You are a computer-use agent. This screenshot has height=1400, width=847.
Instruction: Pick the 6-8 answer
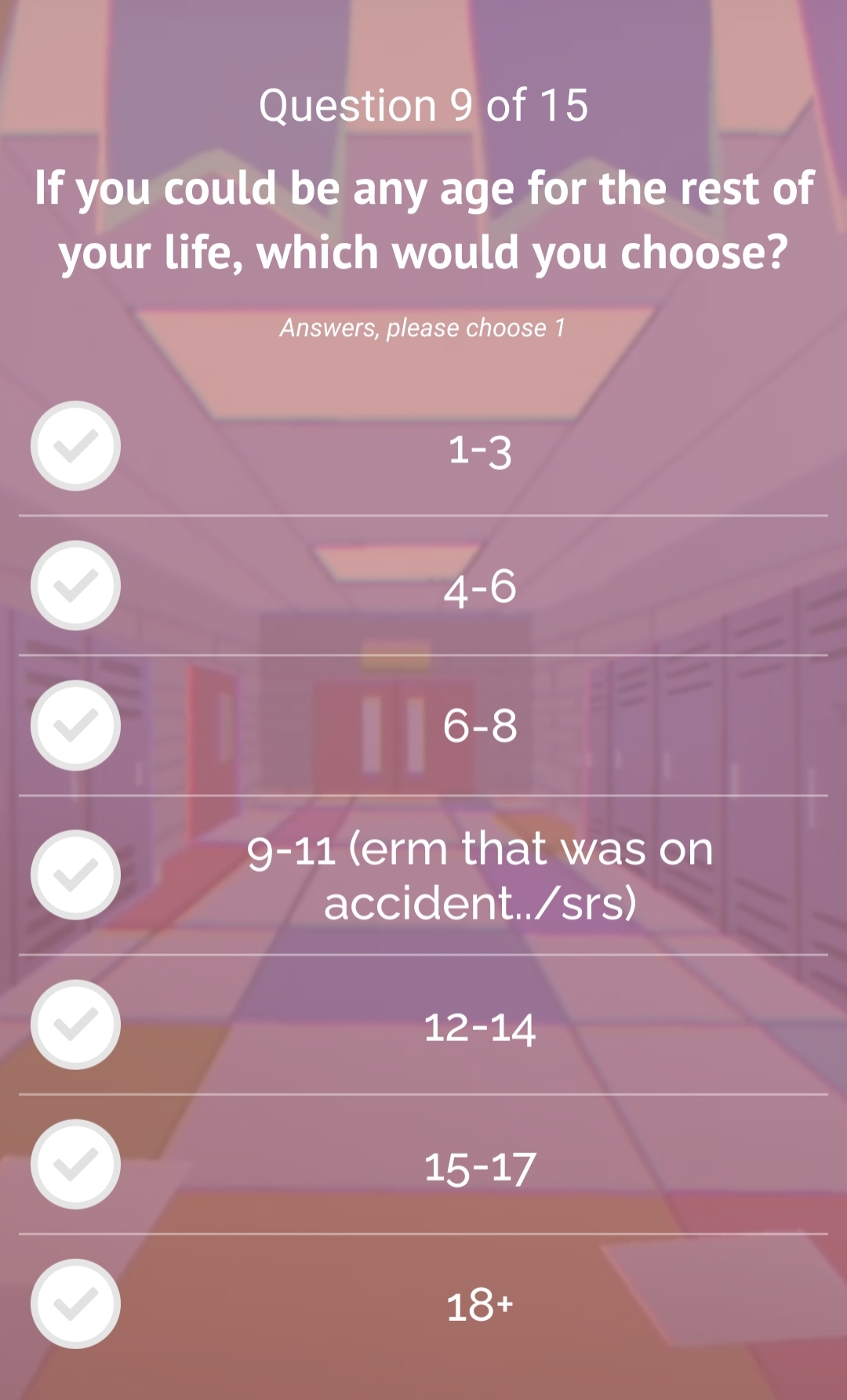tap(423, 725)
